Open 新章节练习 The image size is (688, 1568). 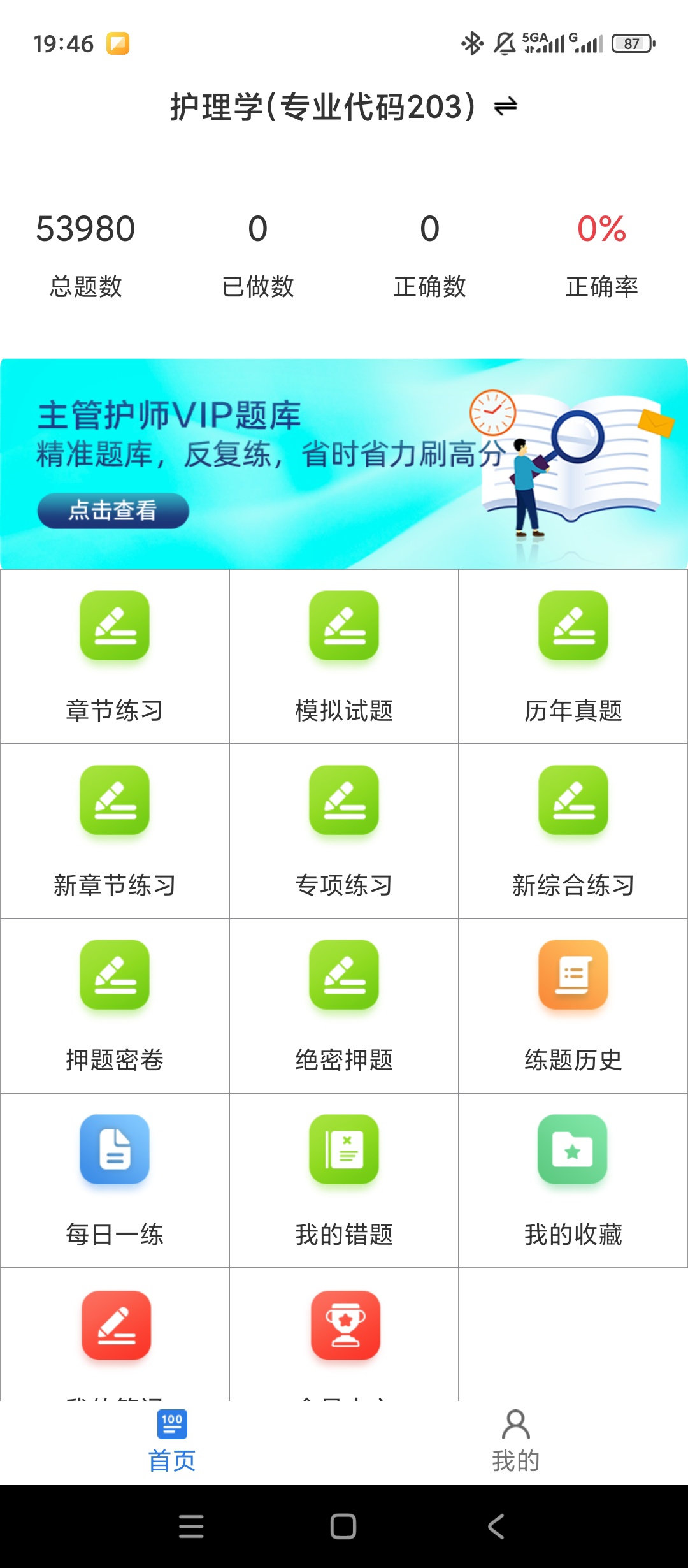click(115, 831)
